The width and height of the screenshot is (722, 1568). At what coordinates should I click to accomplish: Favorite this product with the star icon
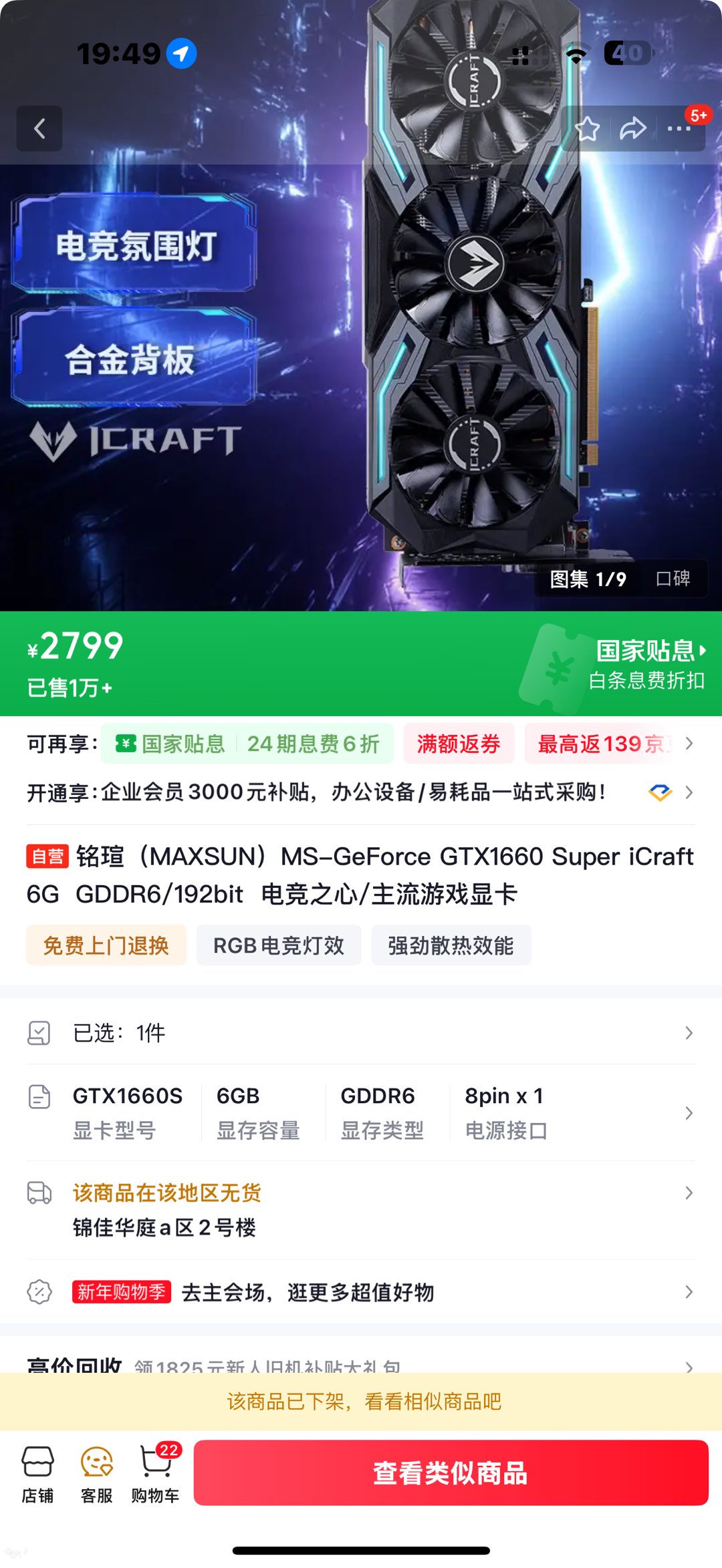point(588,129)
